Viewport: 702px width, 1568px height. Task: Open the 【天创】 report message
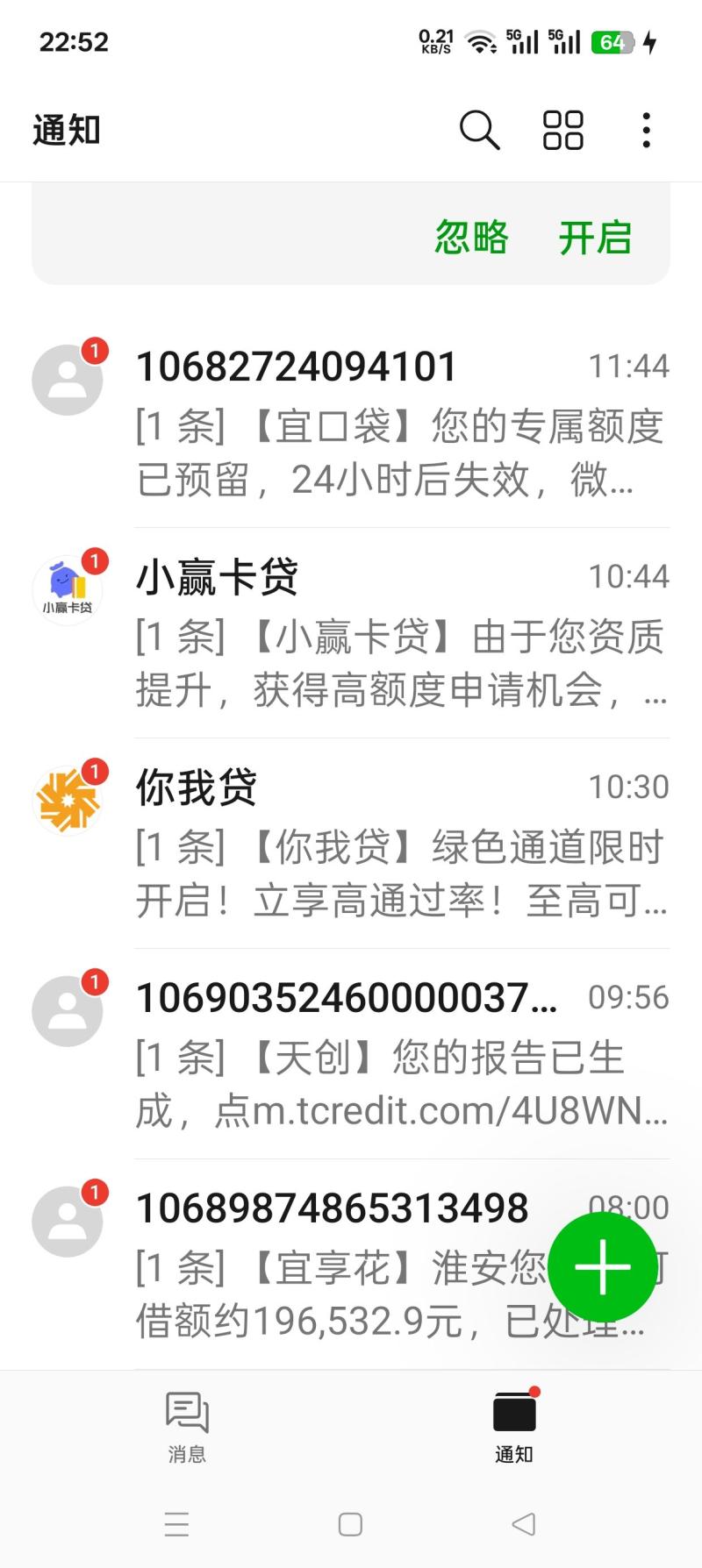click(x=402, y=1054)
